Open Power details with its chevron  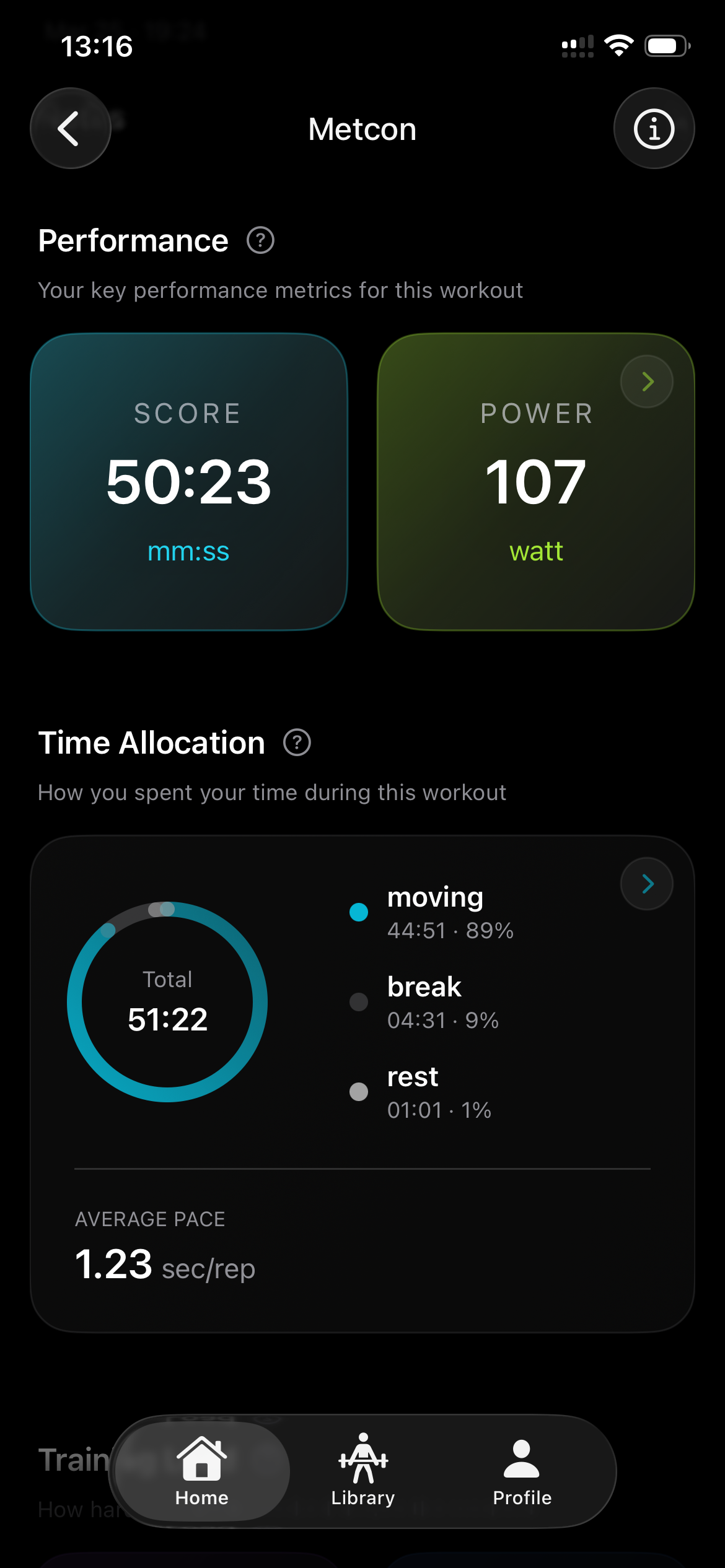click(x=646, y=381)
